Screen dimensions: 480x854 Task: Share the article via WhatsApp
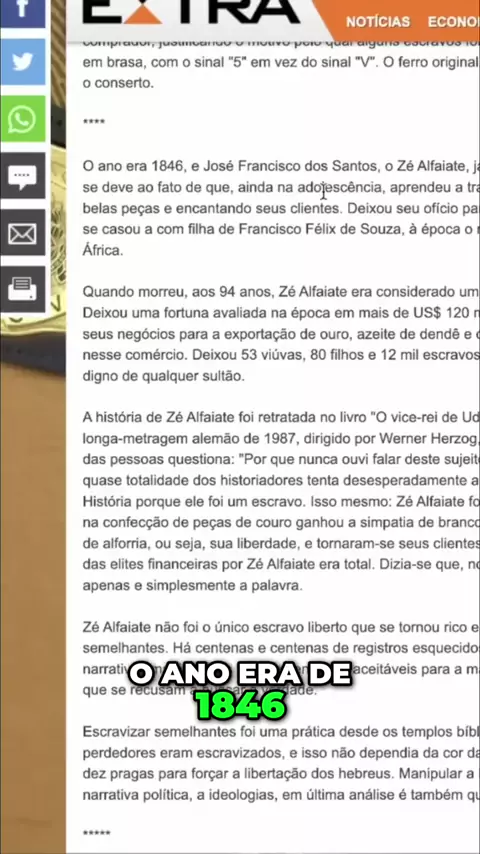coord(22,119)
